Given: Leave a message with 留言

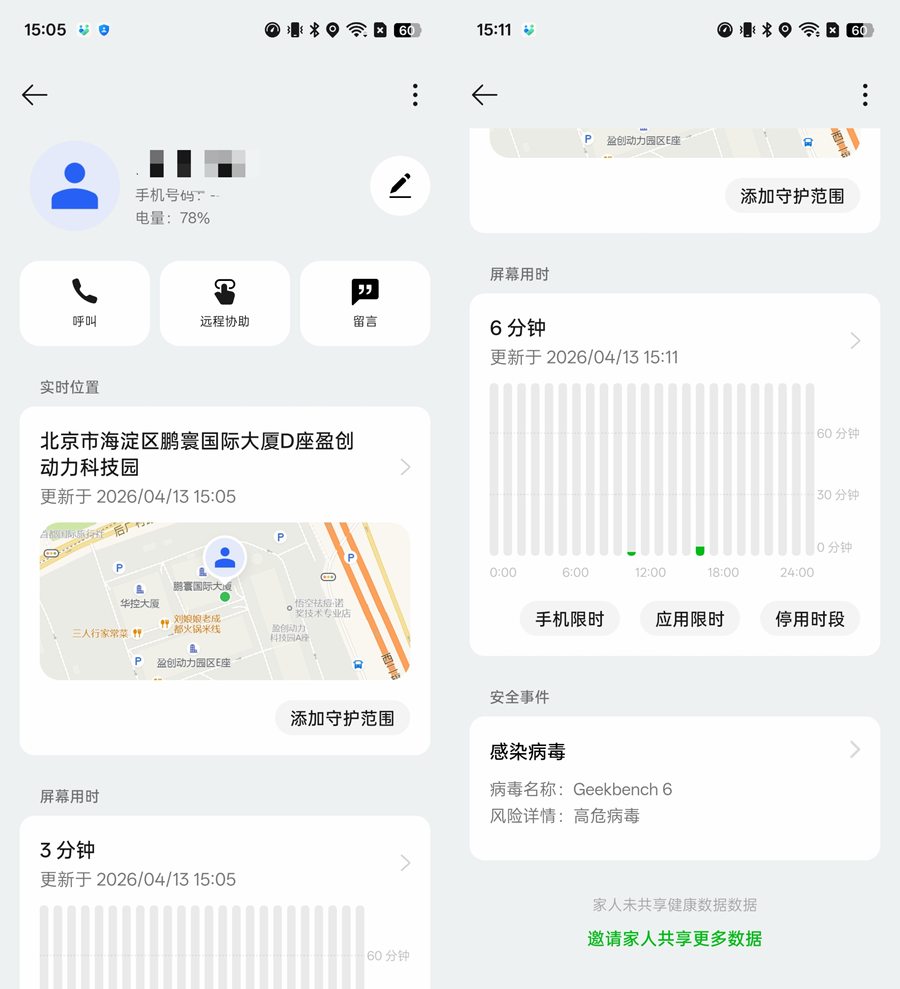Looking at the screenshot, I should (x=365, y=303).
